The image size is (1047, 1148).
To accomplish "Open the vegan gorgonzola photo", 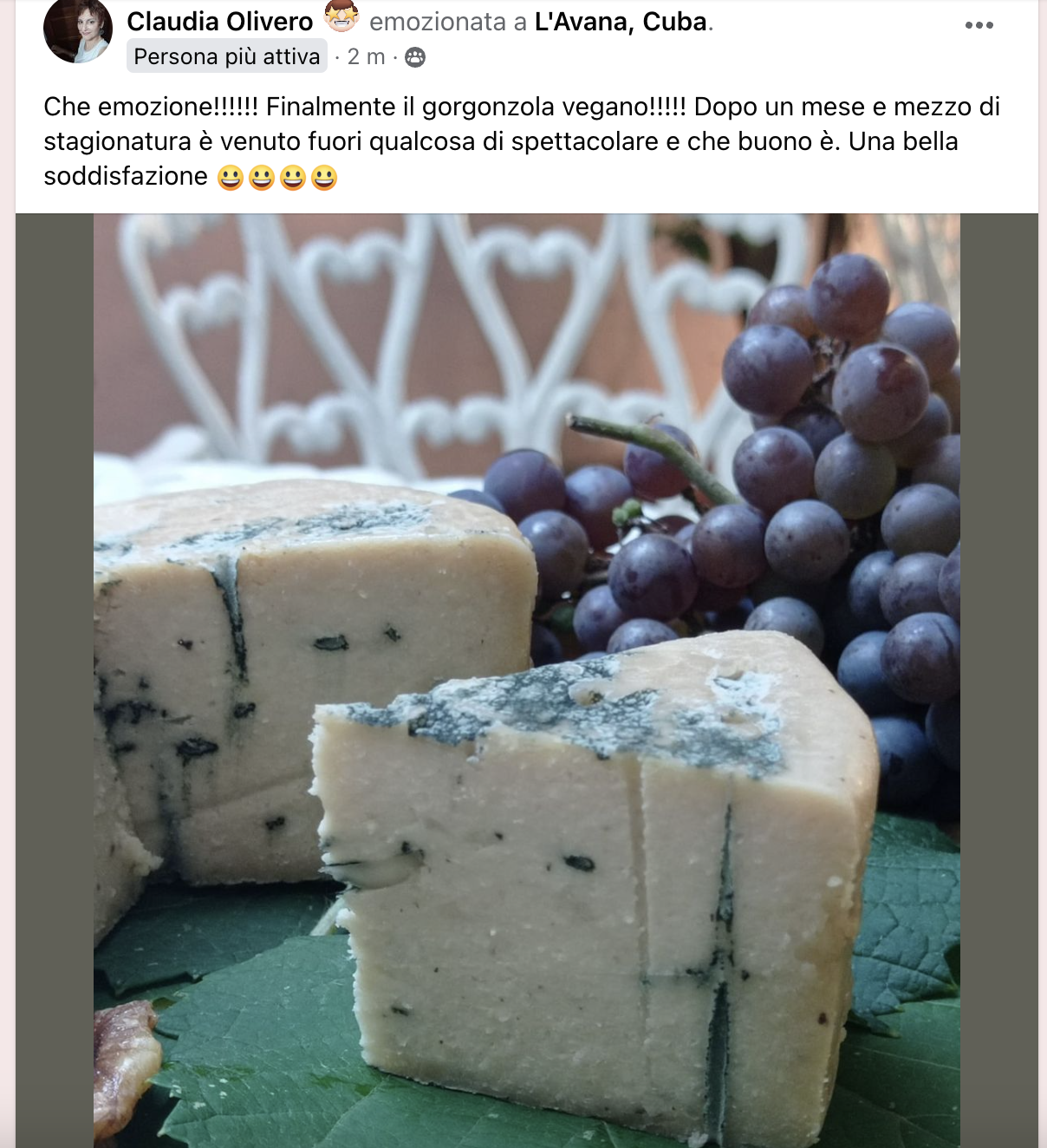I will coord(526,680).
